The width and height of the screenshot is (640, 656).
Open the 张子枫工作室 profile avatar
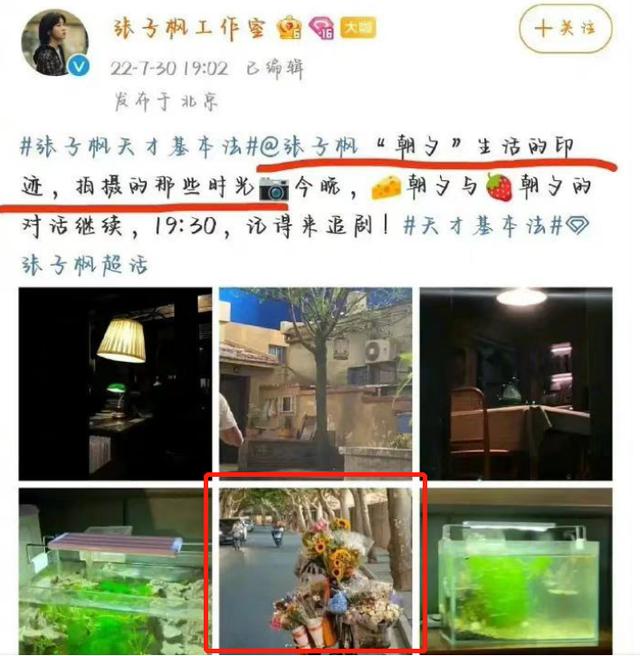coord(62,43)
